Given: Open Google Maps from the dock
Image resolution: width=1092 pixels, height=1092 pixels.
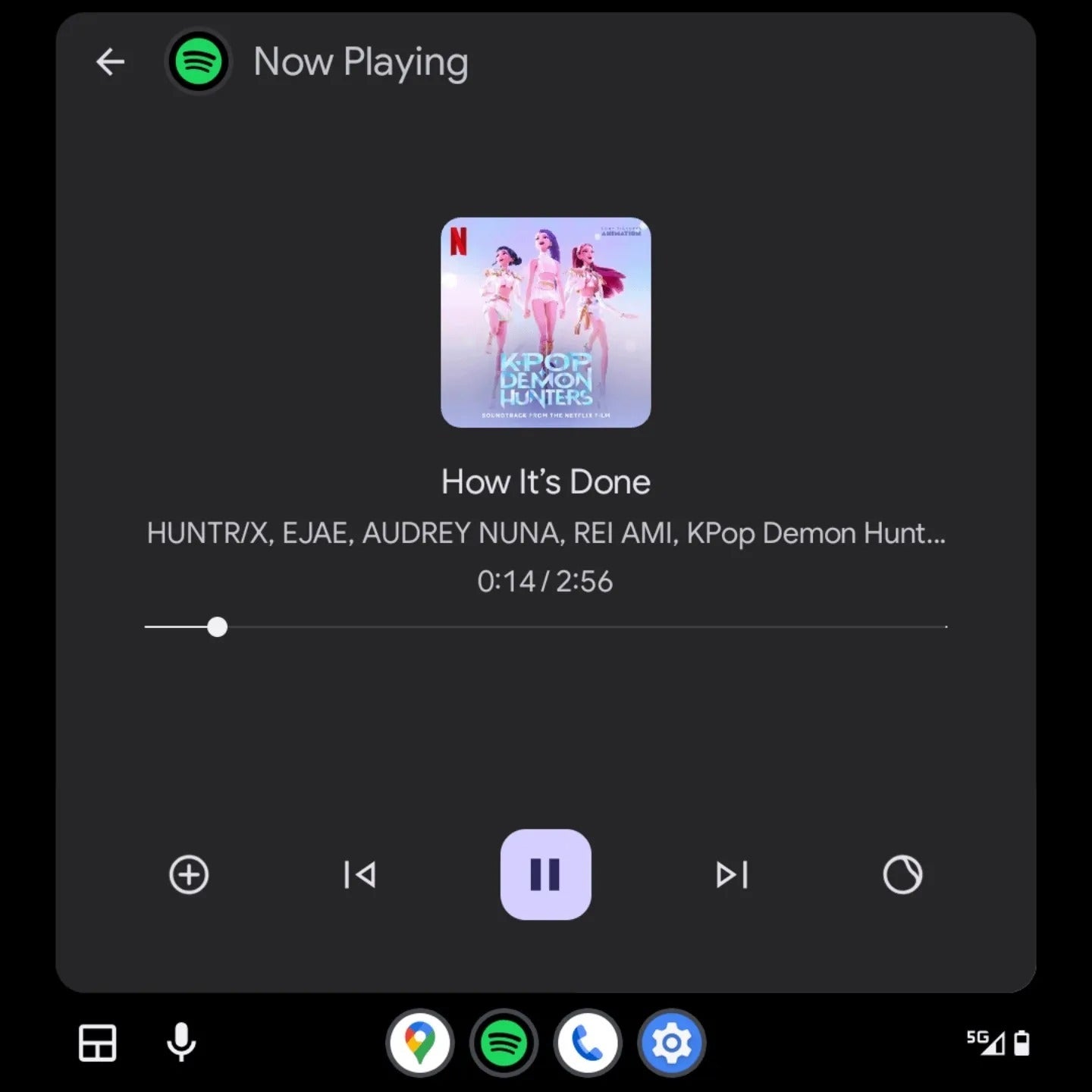Looking at the screenshot, I should 420,1043.
